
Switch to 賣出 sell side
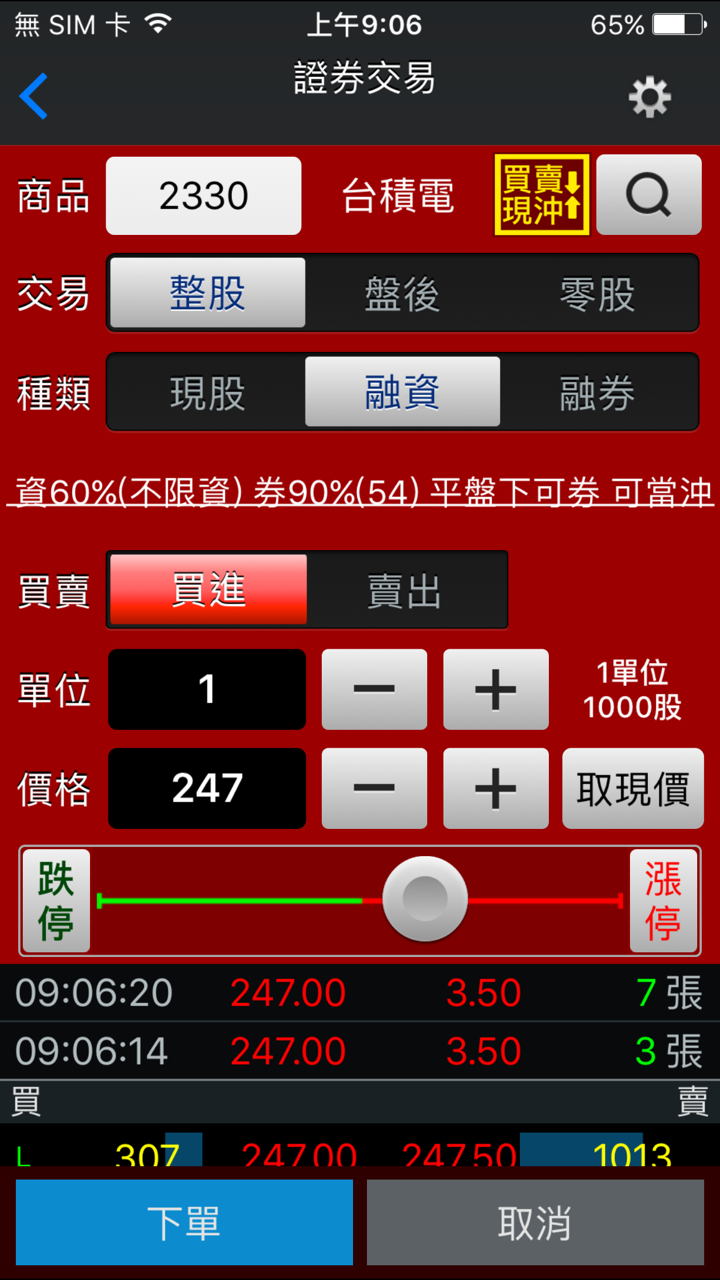pos(404,591)
